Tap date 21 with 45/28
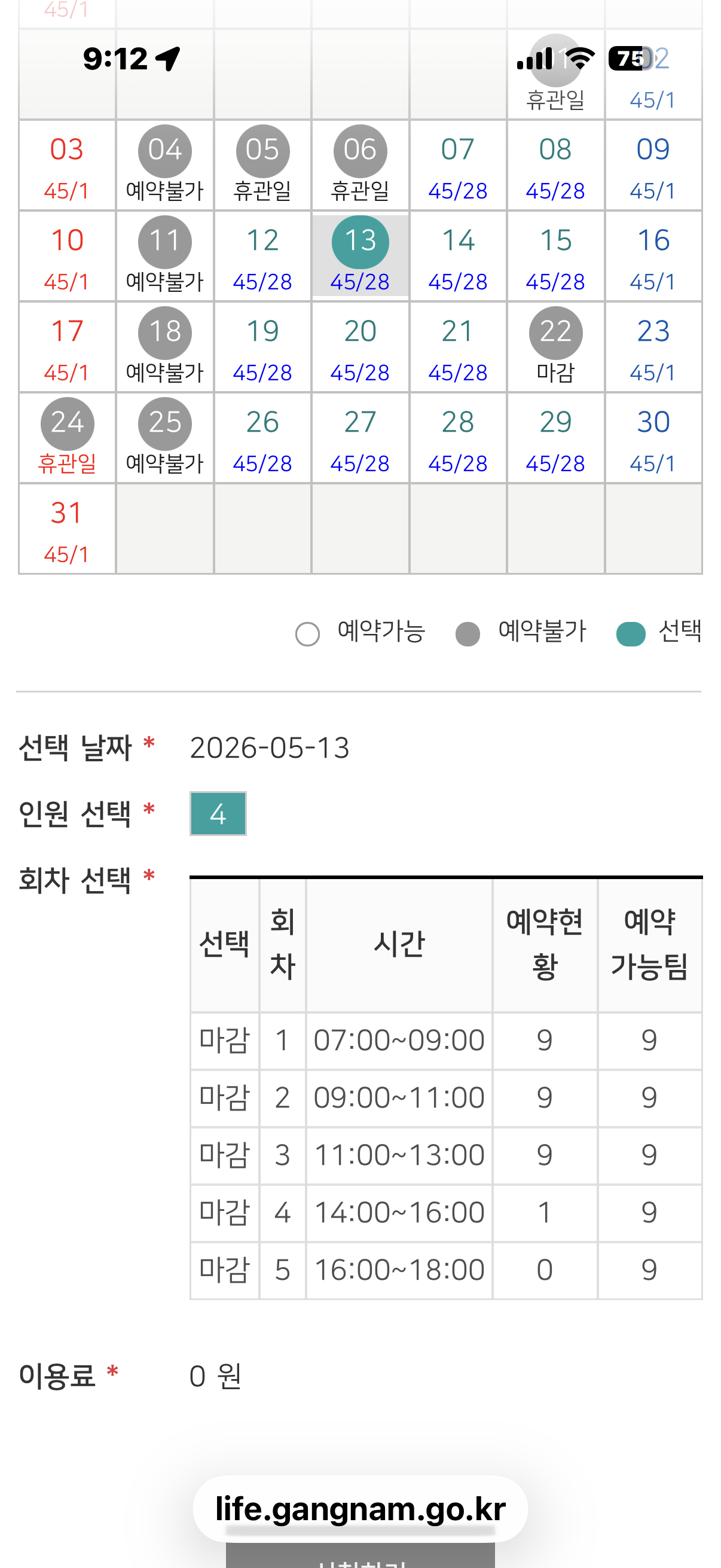The image size is (721, 1568). [457, 347]
